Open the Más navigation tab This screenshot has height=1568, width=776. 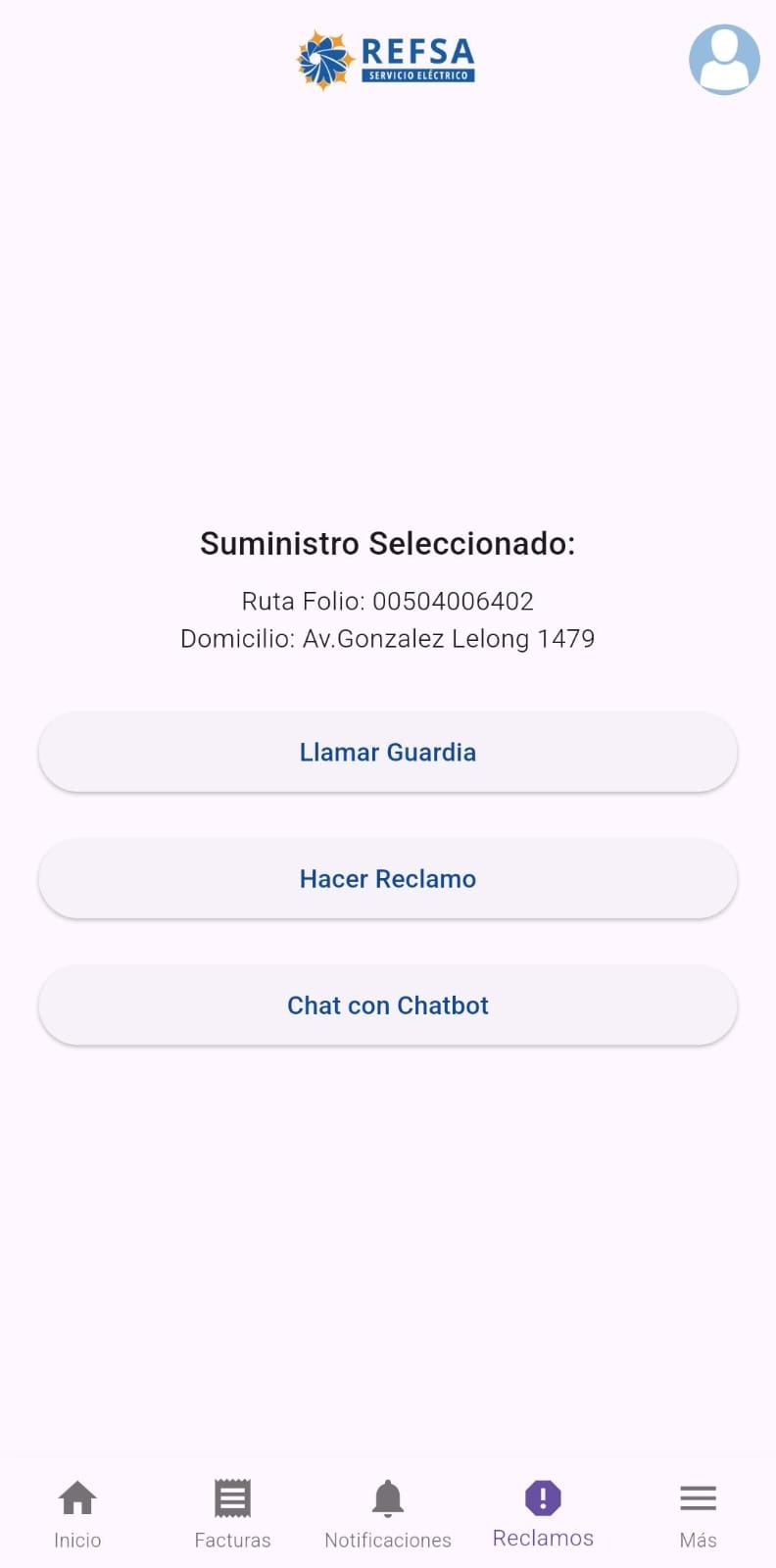click(x=698, y=1539)
